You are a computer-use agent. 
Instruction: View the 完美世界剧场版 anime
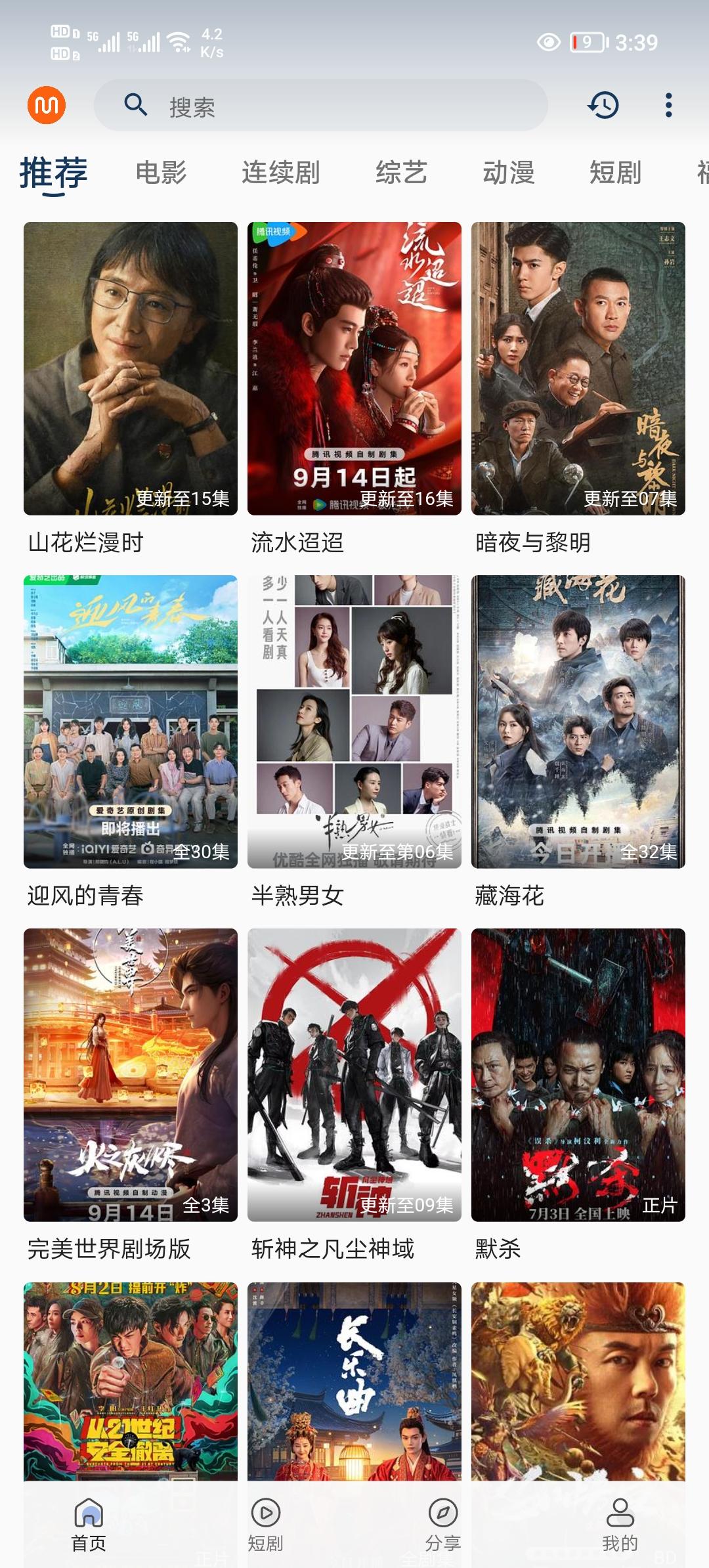[131, 1075]
